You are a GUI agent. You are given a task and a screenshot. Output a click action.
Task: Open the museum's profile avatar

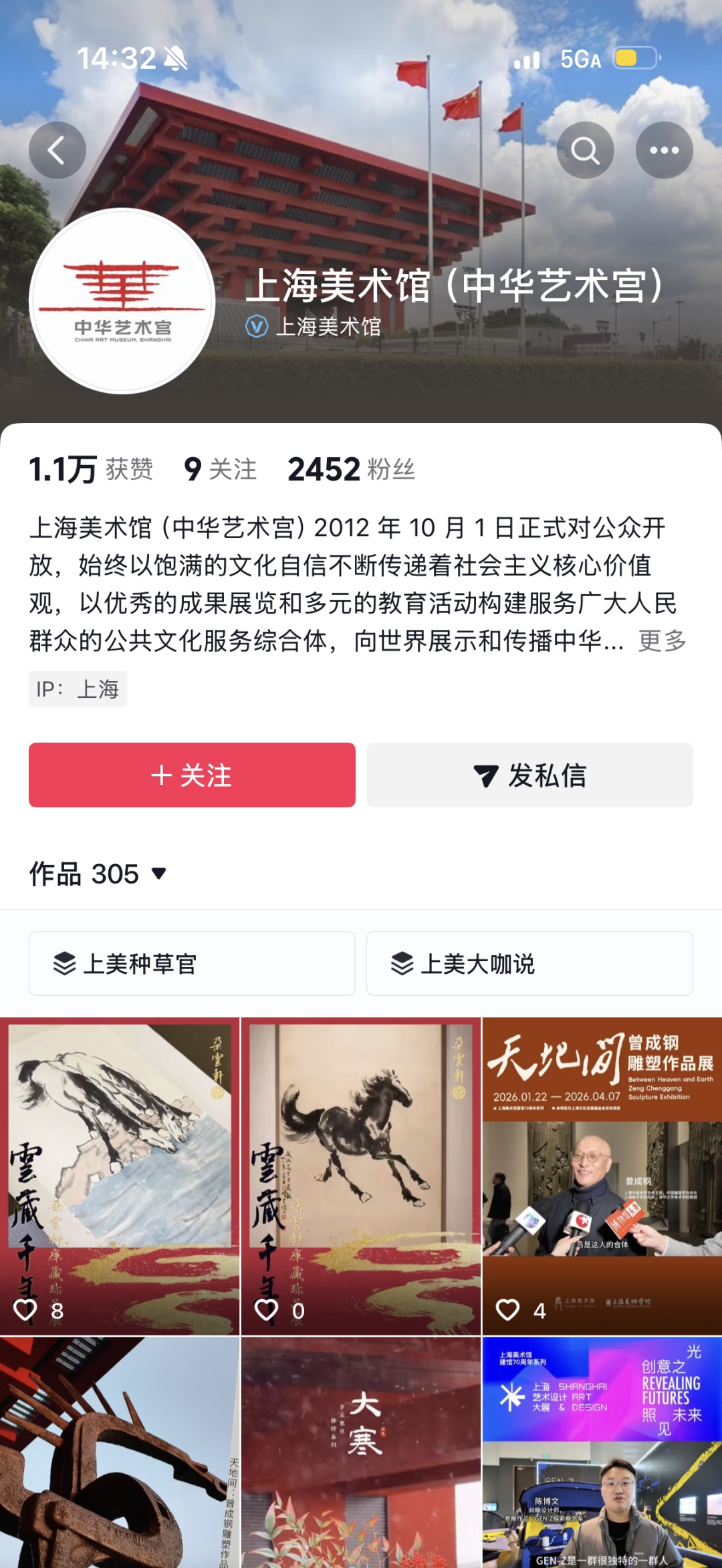(x=122, y=301)
